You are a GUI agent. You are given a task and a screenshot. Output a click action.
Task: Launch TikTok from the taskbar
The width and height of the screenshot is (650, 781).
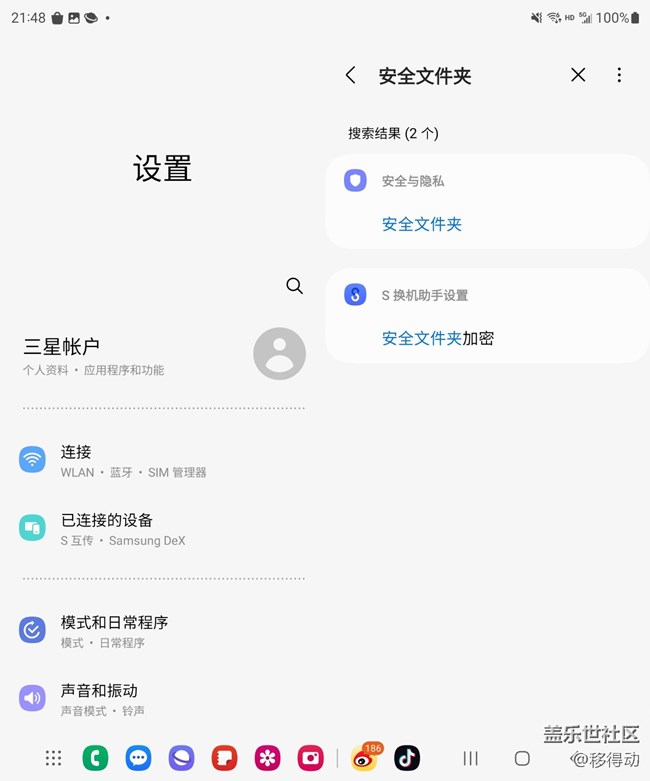(407, 758)
